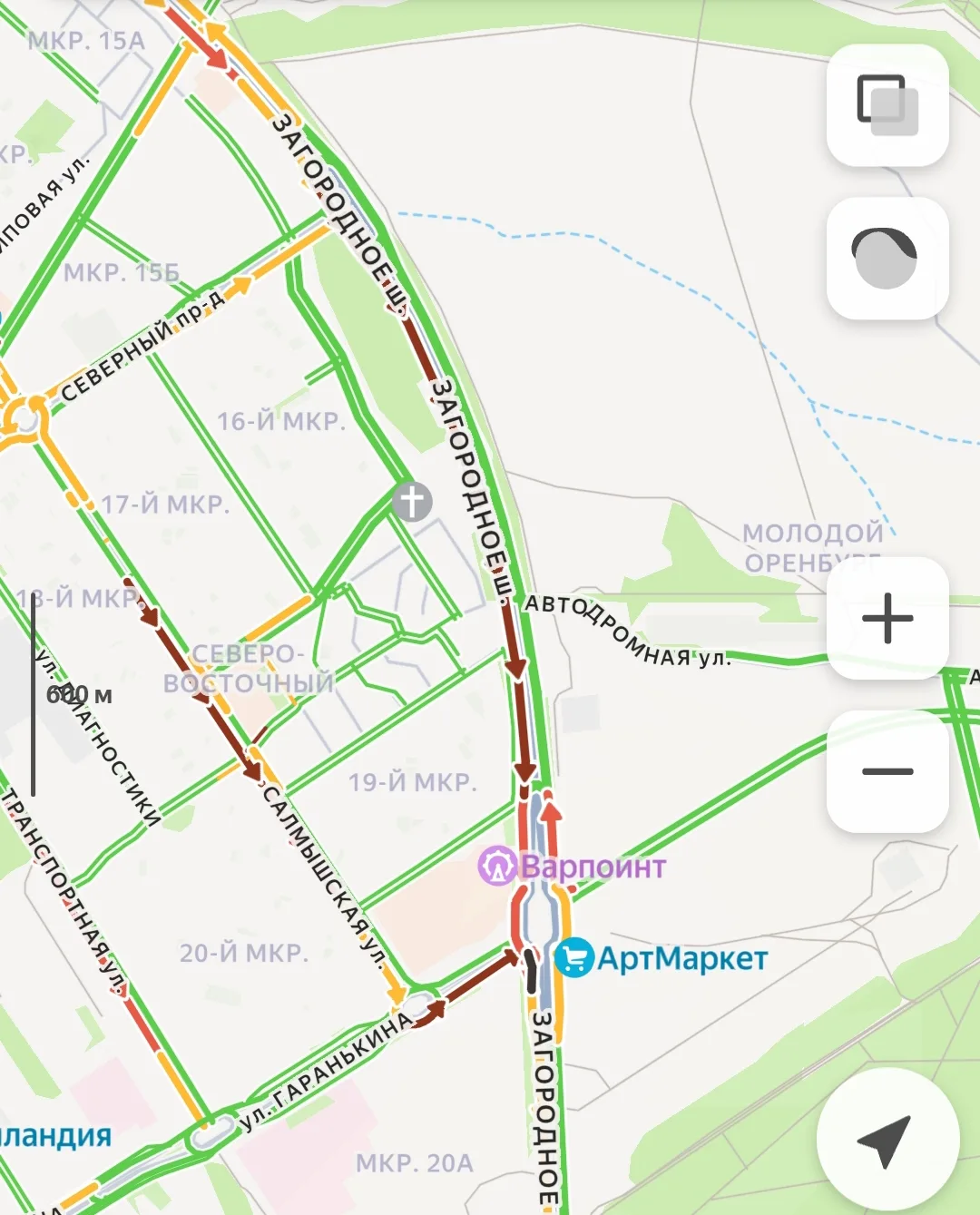This screenshot has width=980, height=1215.
Task: Zoom out with the minus button
Action: (887, 771)
